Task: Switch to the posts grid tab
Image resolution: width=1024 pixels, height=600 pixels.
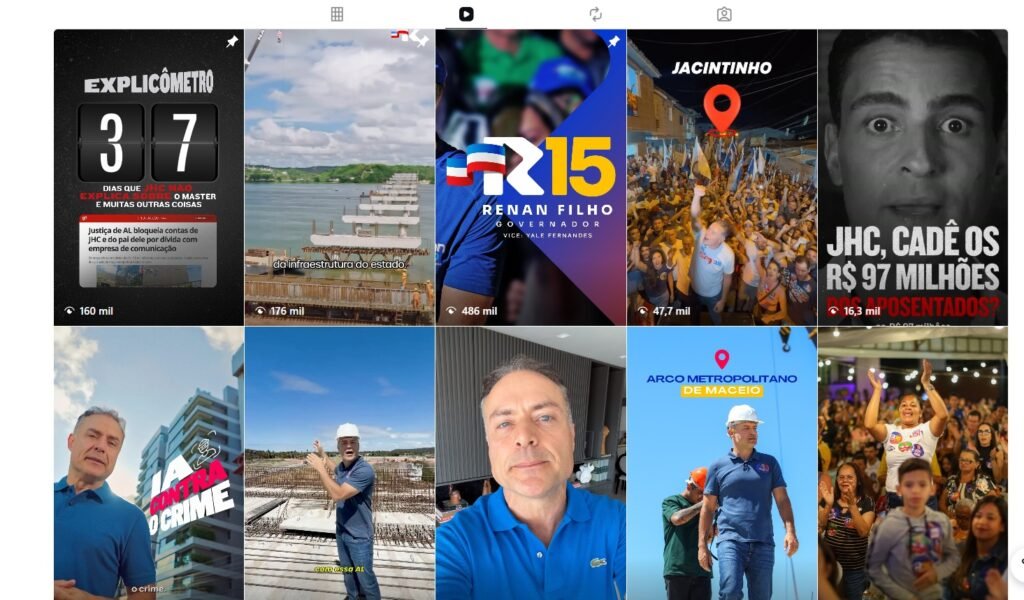Action: (x=337, y=14)
